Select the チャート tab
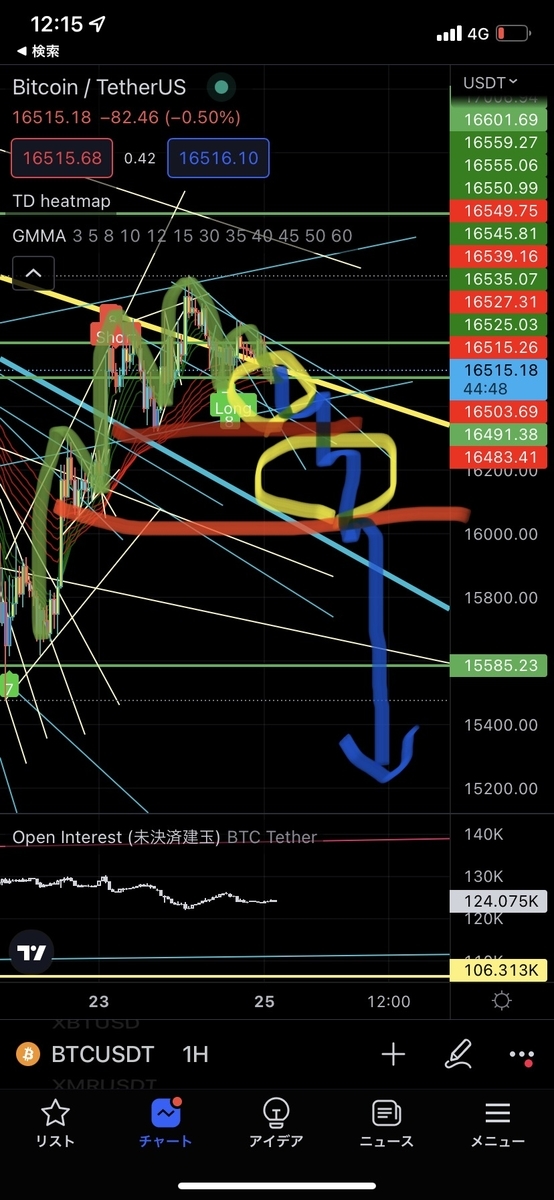554x1200 pixels. click(165, 1123)
